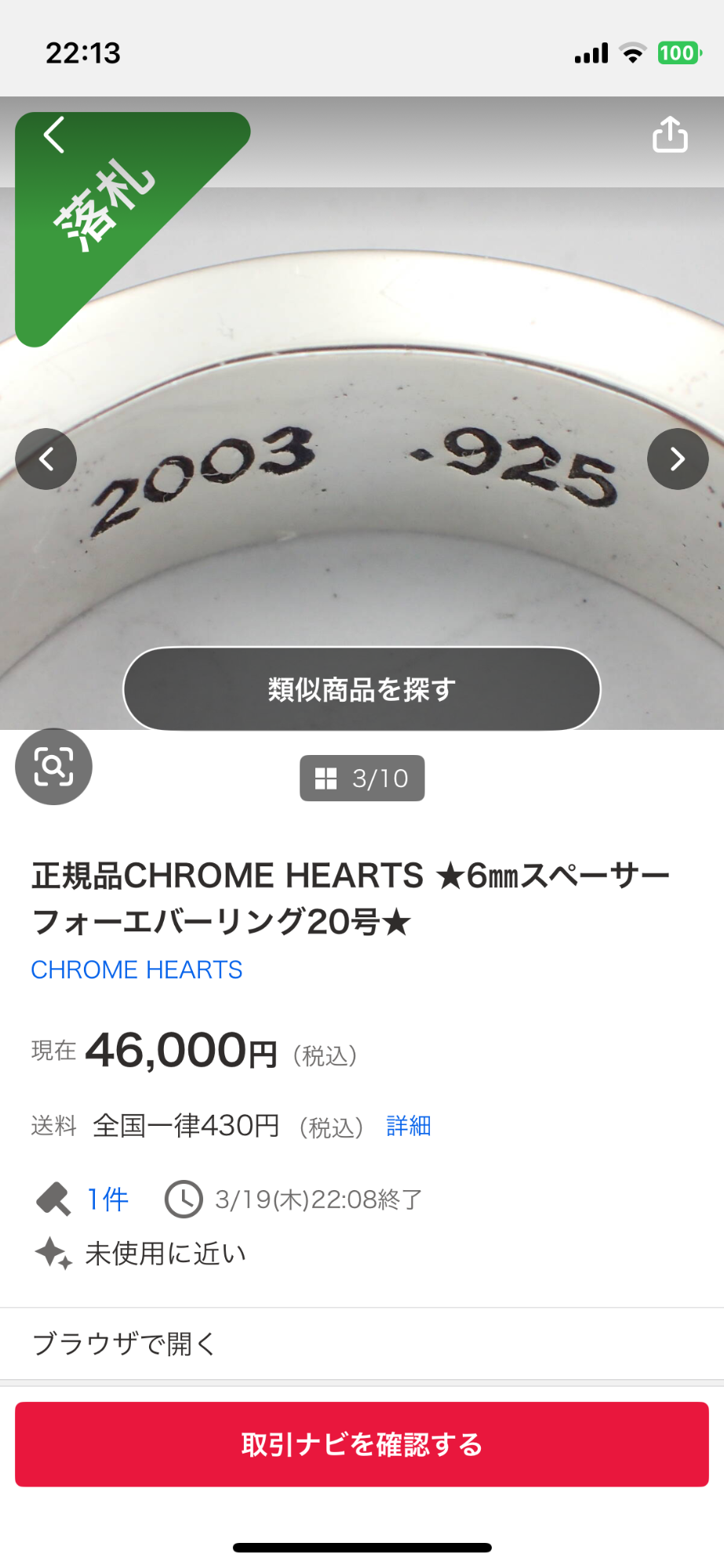Tap 取引ナビを確認する button
724x1568 pixels.
(362, 1444)
